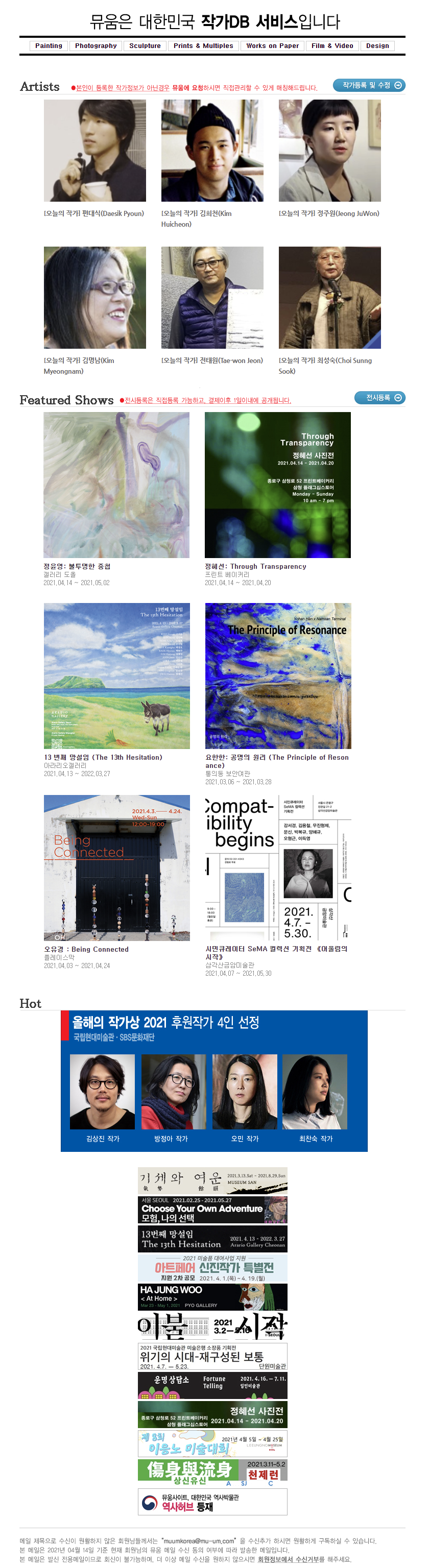429x1568 pixels.
Task: Tap the 작가등록 및 수정 button
Action: pyautogui.click(x=369, y=85)
